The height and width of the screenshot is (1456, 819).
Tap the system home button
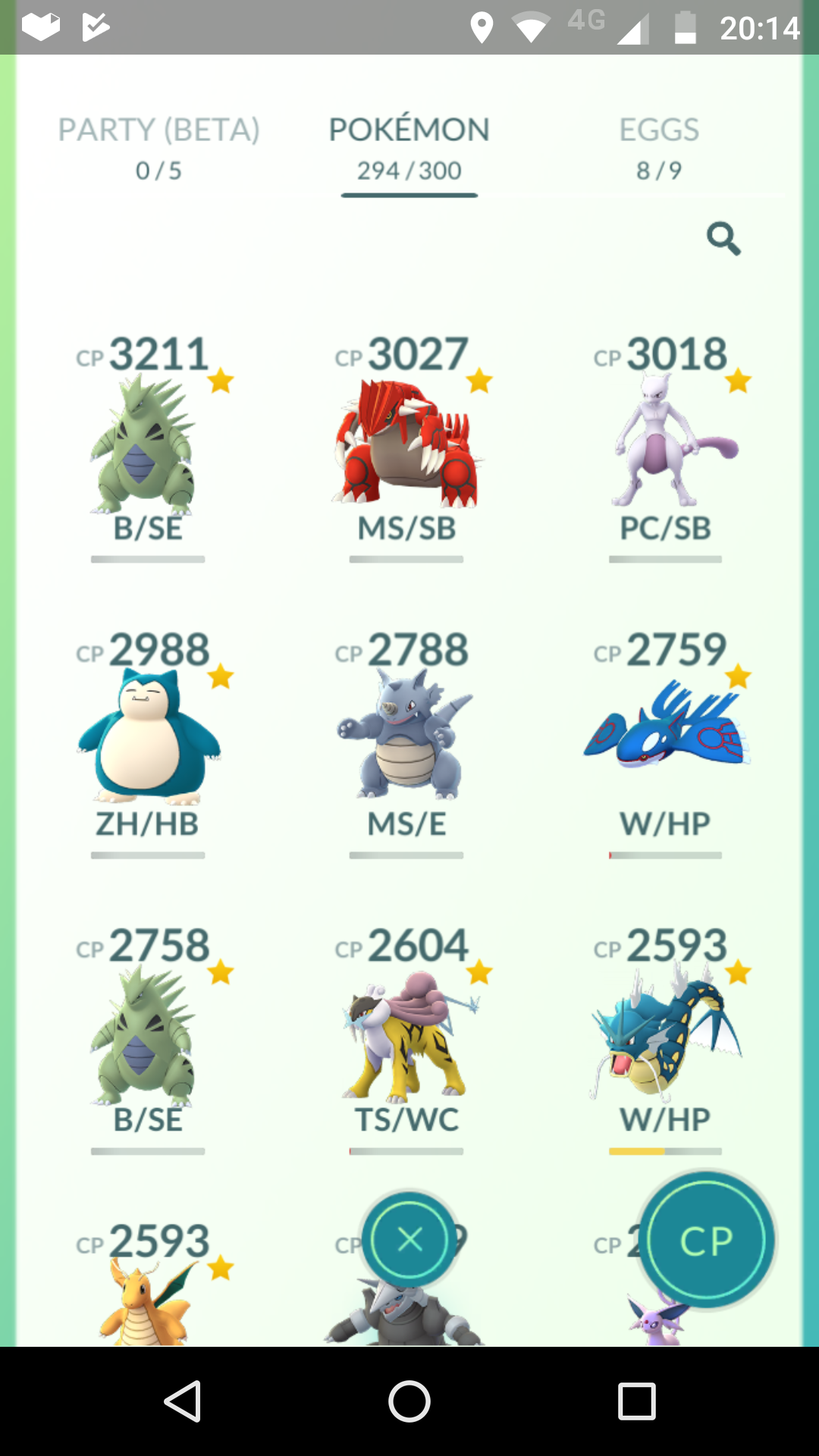[x=409, y=1401]
